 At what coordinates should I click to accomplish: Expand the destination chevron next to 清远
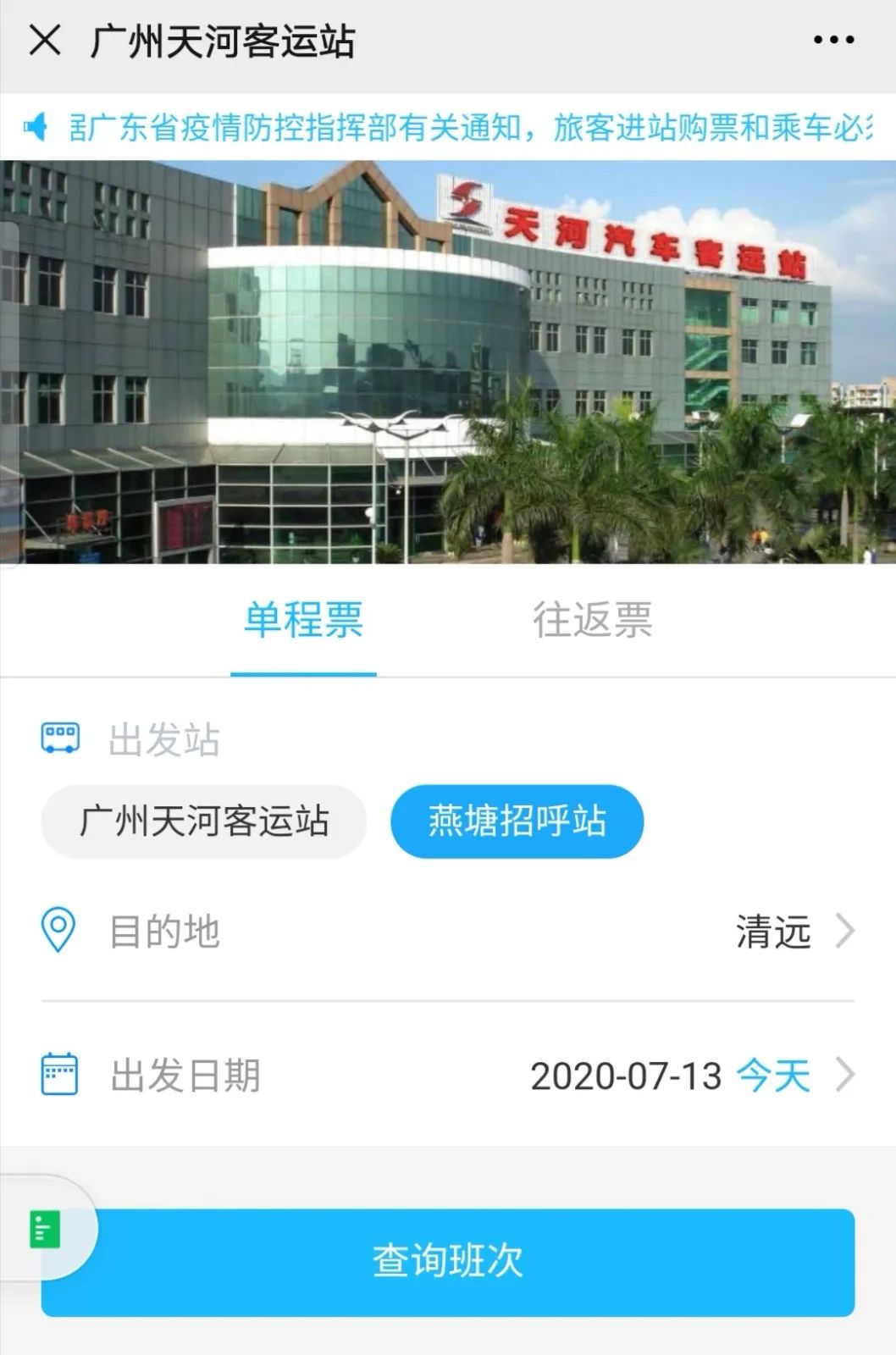(x=845, y=932)
